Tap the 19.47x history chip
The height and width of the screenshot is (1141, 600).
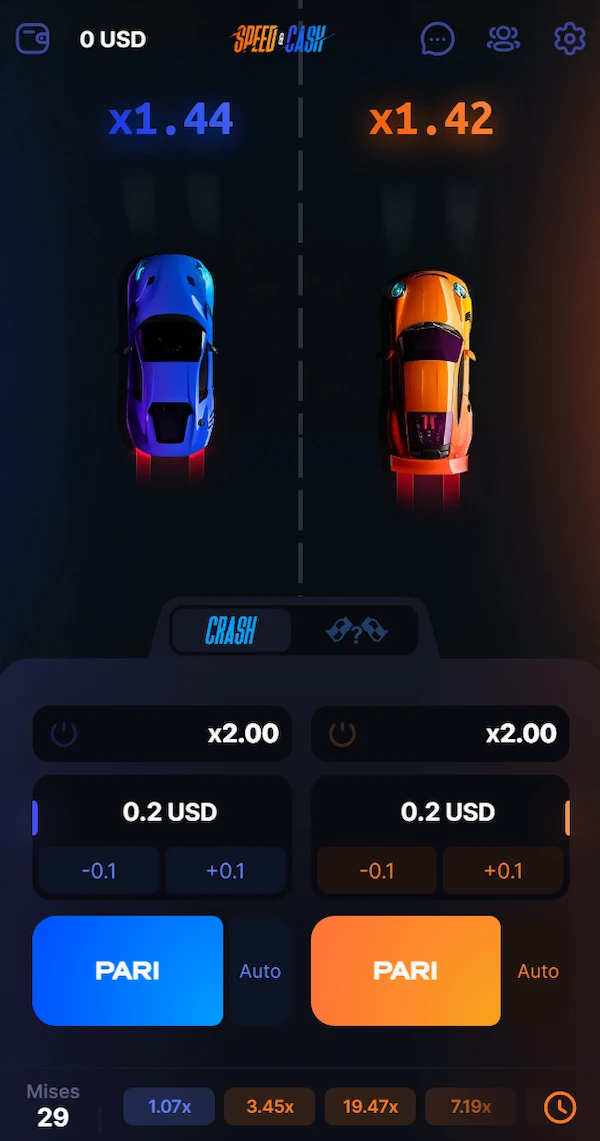click(x=370, y=1107)
